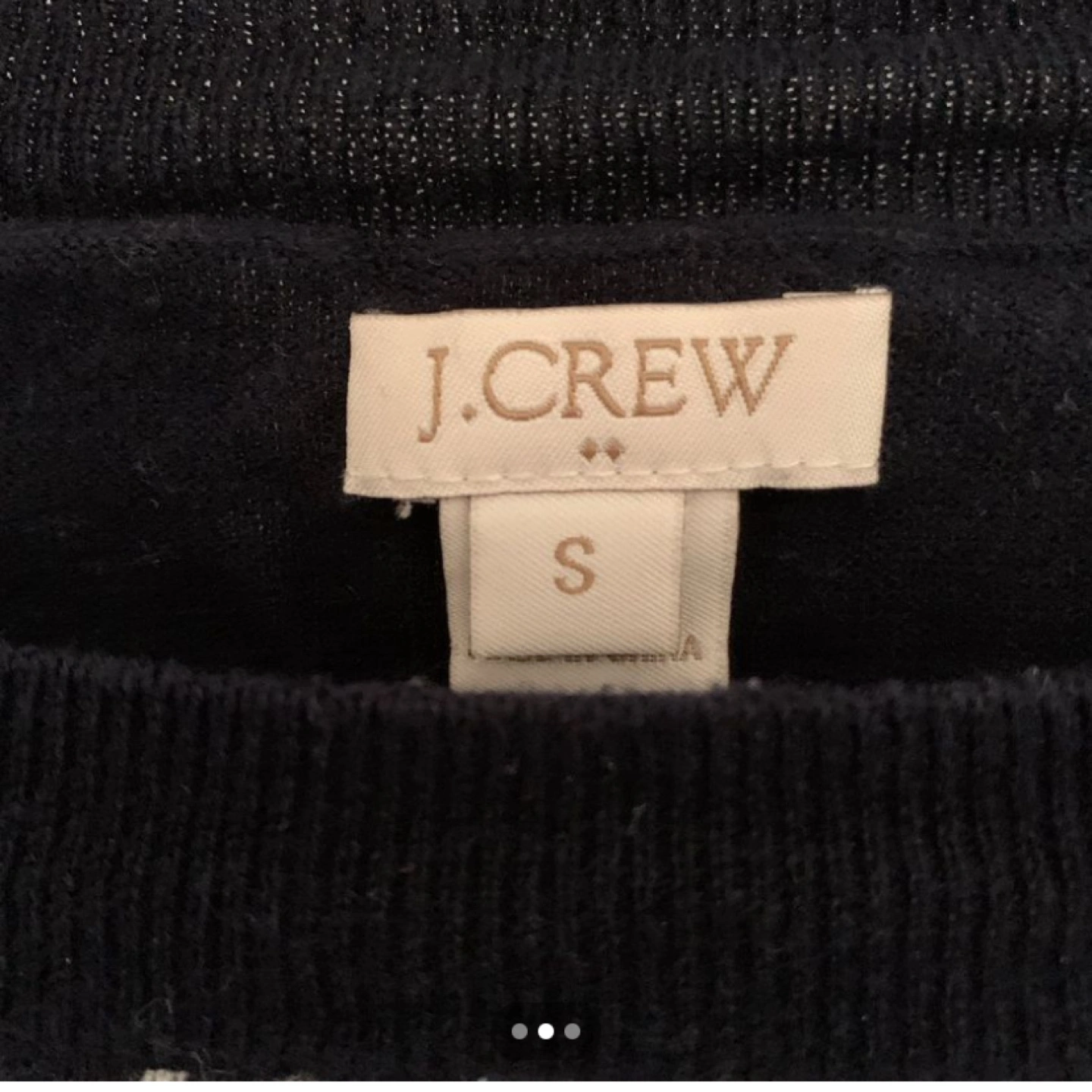Select the third photo indicator dot

click(573, 1031)
